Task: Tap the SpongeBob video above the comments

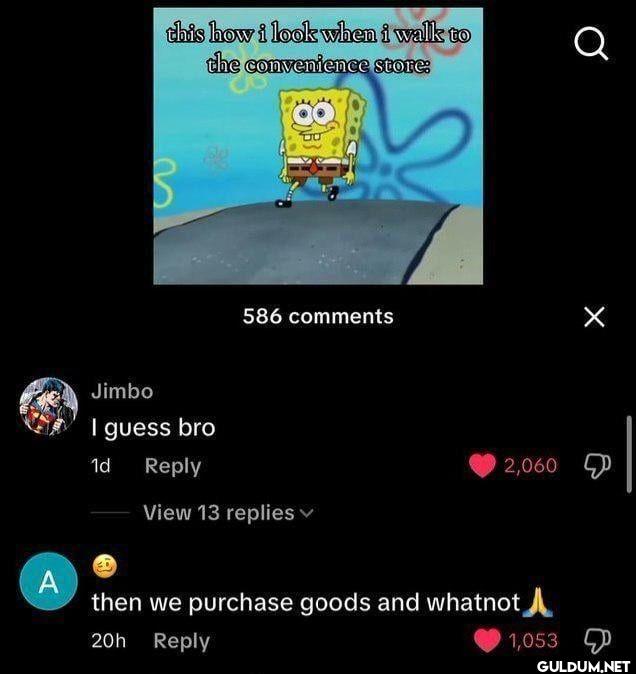Action: pyautogui.click(x=318, y=146)
